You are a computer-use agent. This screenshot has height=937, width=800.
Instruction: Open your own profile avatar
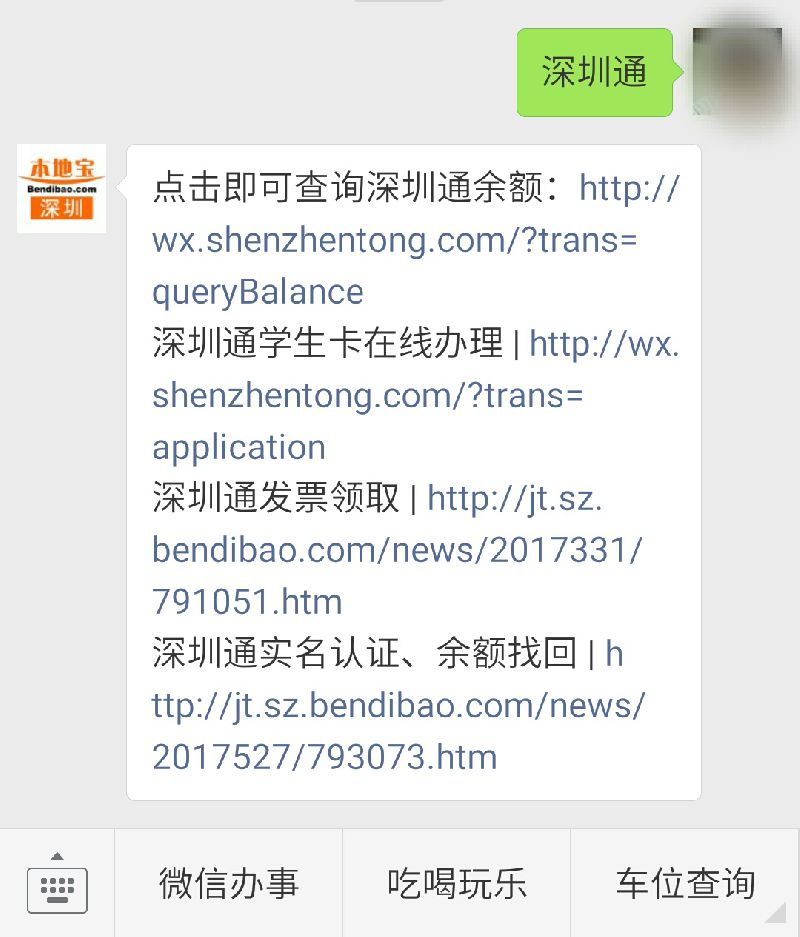coord(737,72)
